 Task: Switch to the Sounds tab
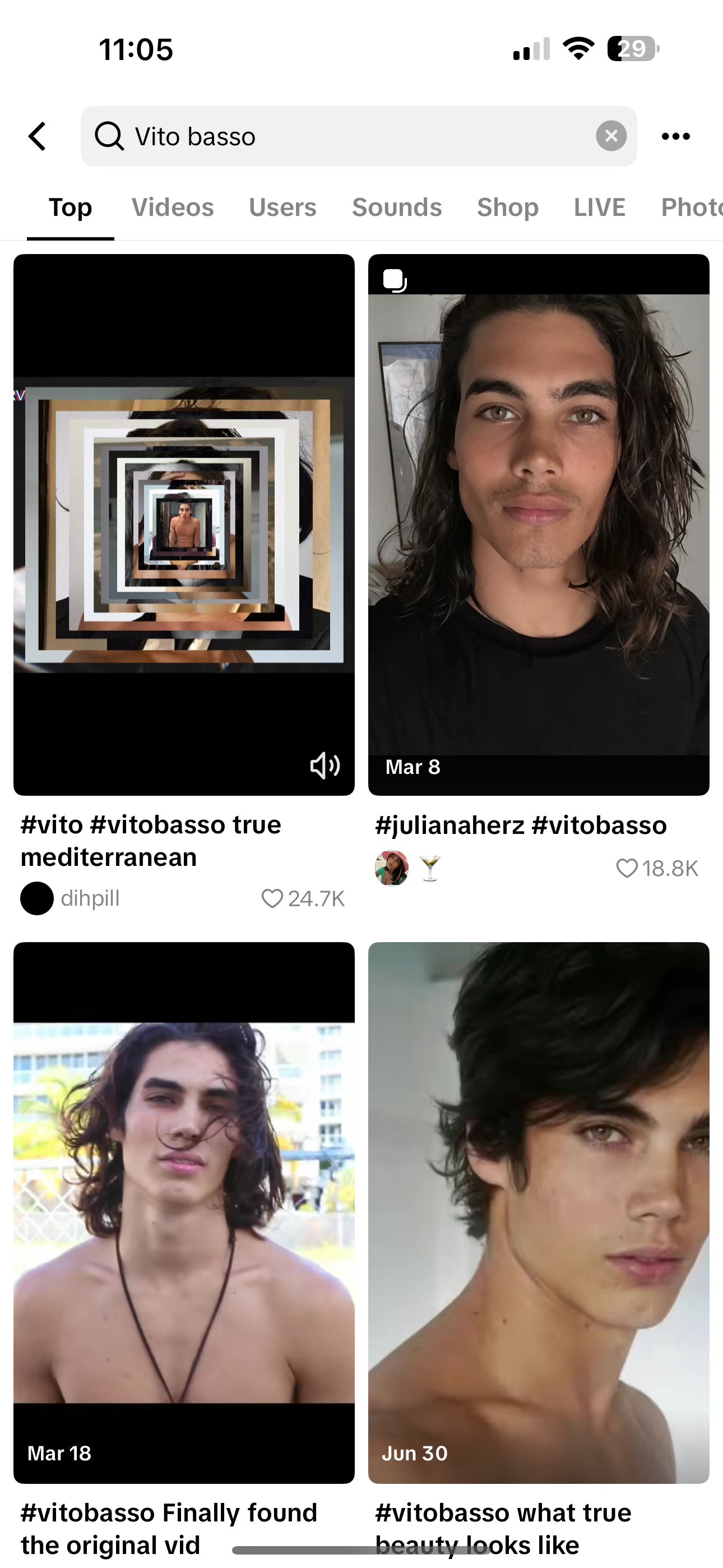tap(397, 207)
